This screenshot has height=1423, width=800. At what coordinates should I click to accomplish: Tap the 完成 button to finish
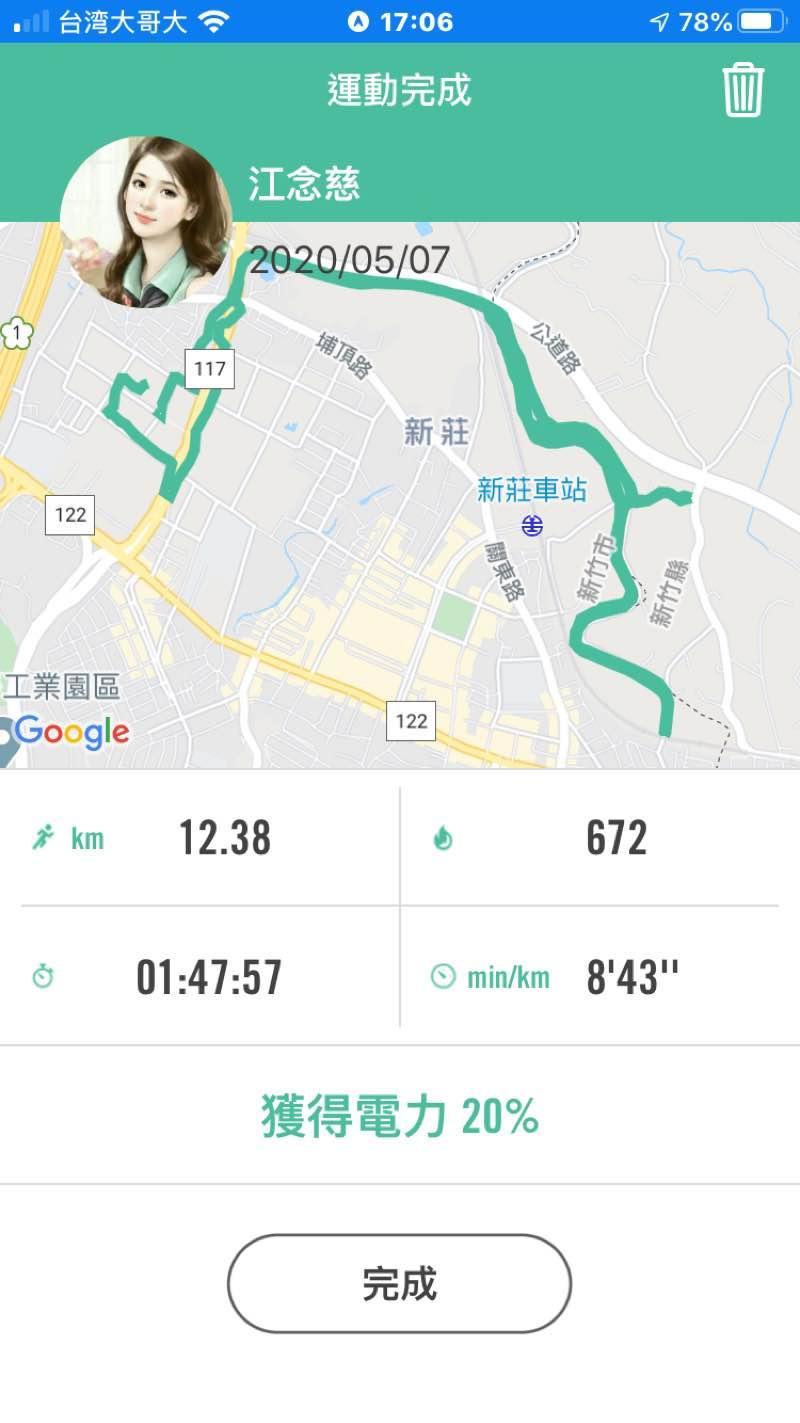click(399, 1283)
